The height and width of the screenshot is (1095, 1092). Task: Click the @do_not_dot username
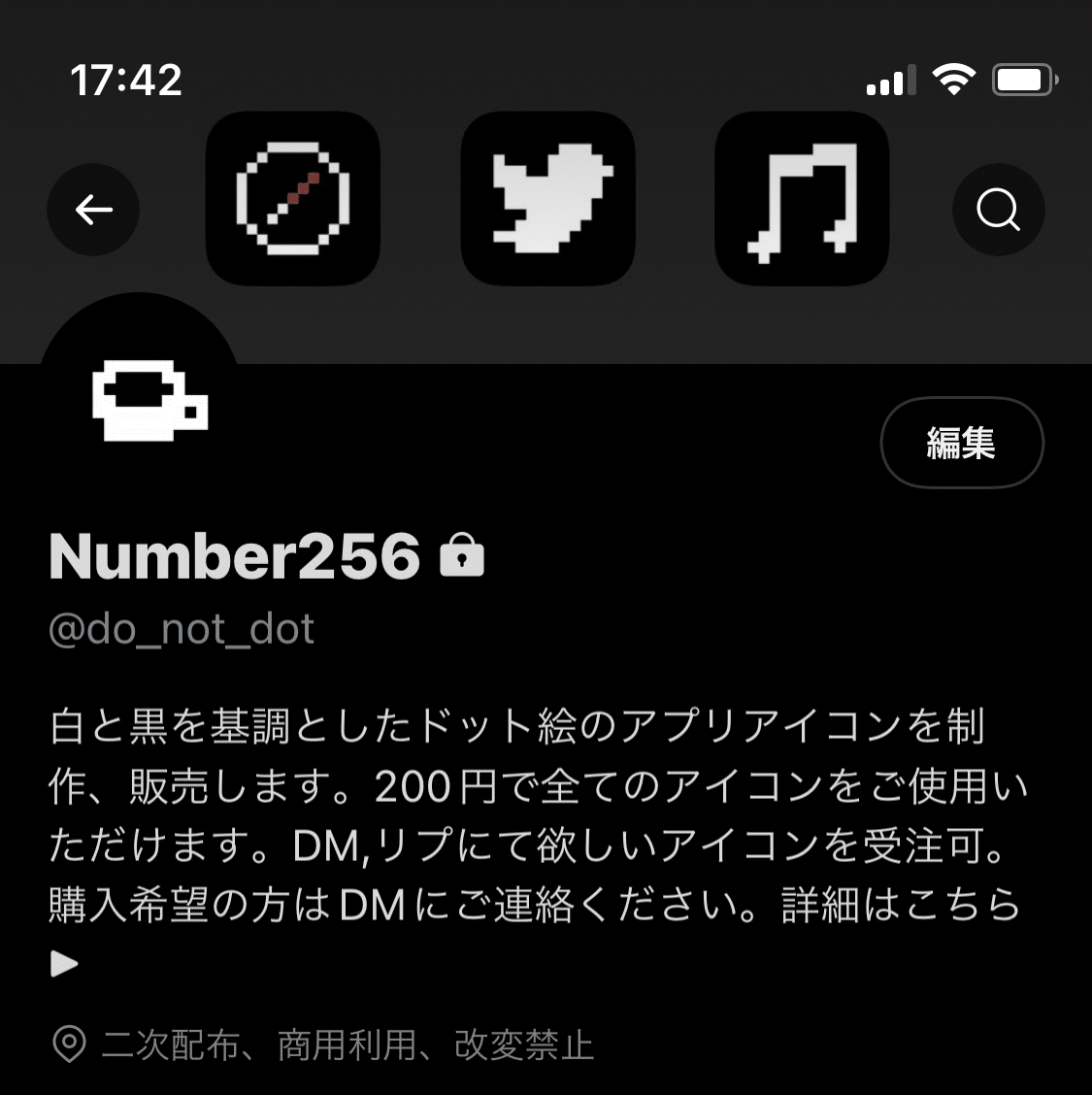[181, 629]
